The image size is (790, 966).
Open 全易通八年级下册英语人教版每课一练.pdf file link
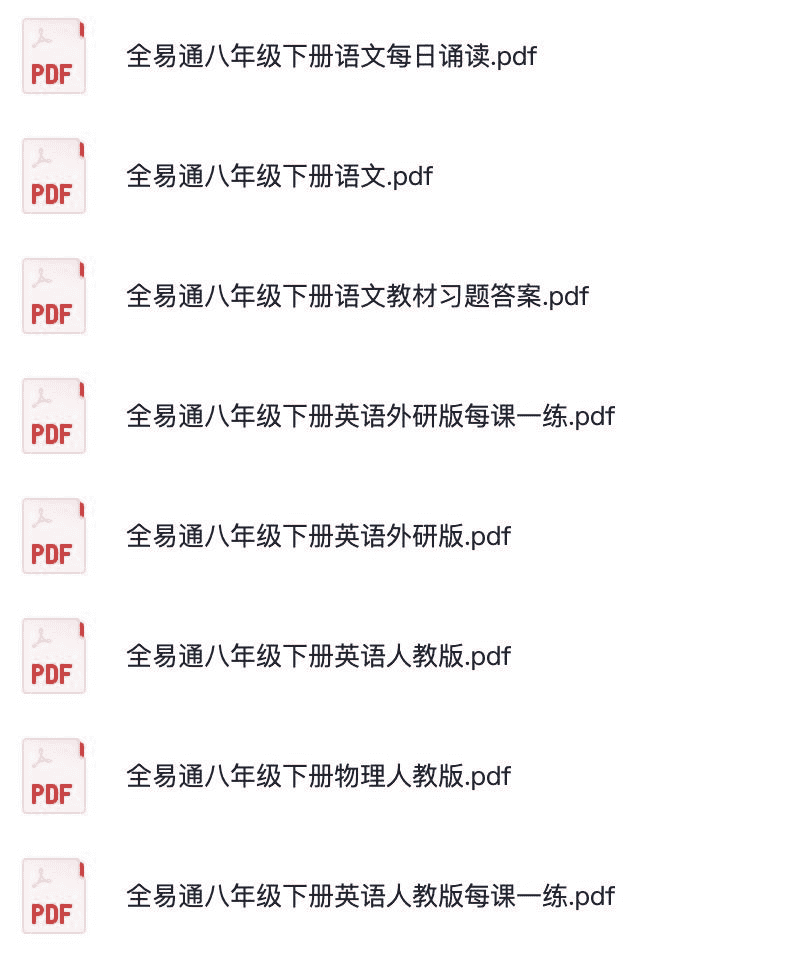pyautogui.click(x=371, y=897)
